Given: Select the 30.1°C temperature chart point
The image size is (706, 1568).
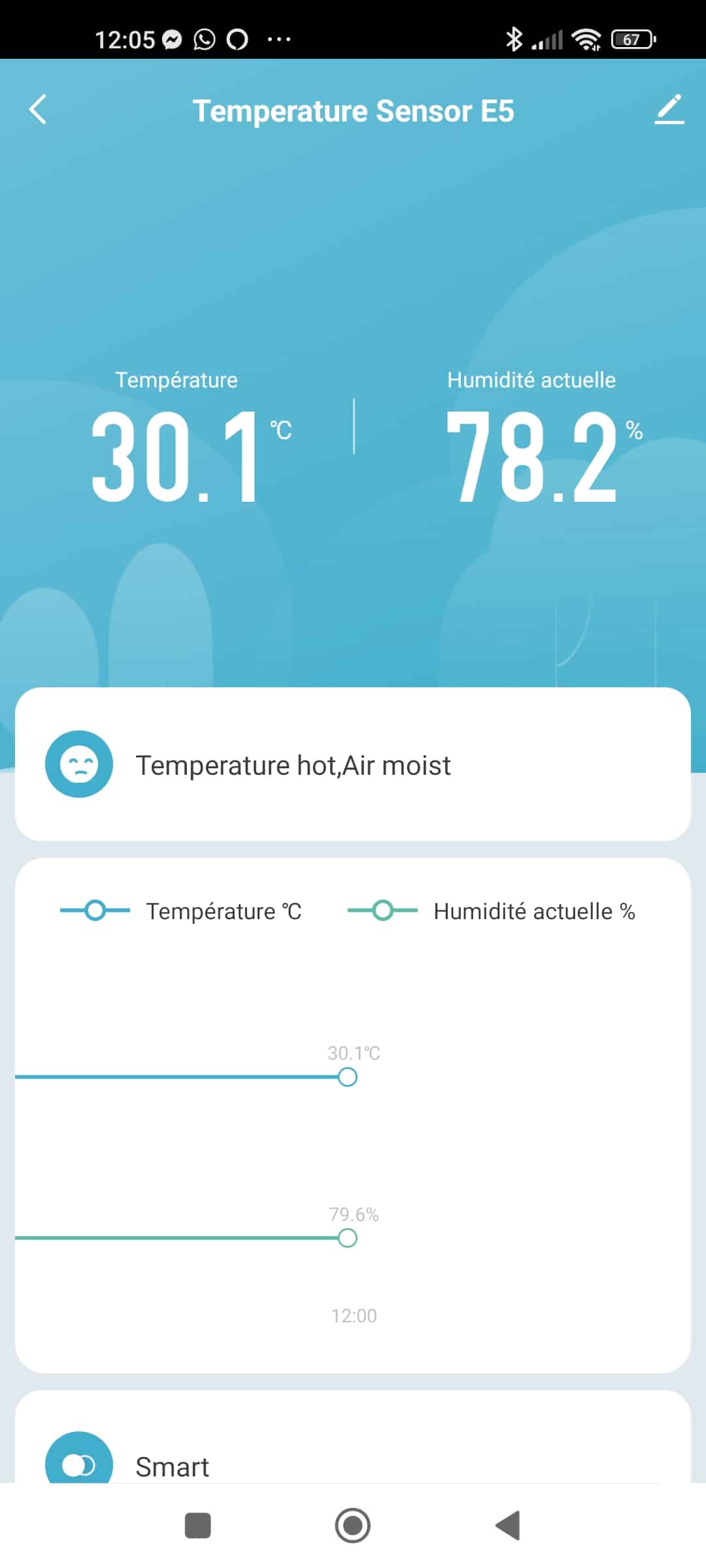Looking at the screenshot, I should pyautogui.click(x=348, y=1077).
